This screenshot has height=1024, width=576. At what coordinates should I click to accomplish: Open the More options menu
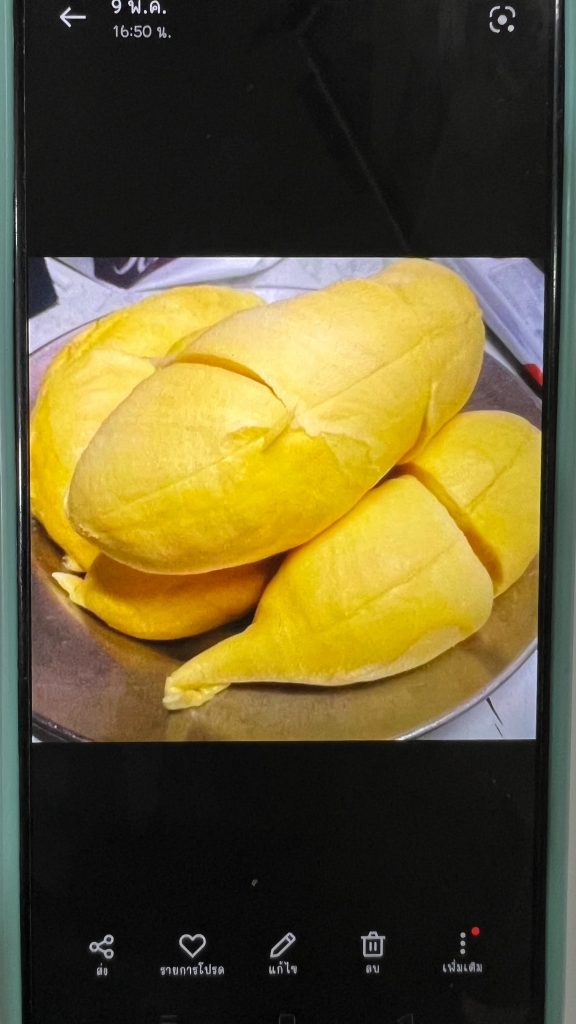tap(462, 950)
